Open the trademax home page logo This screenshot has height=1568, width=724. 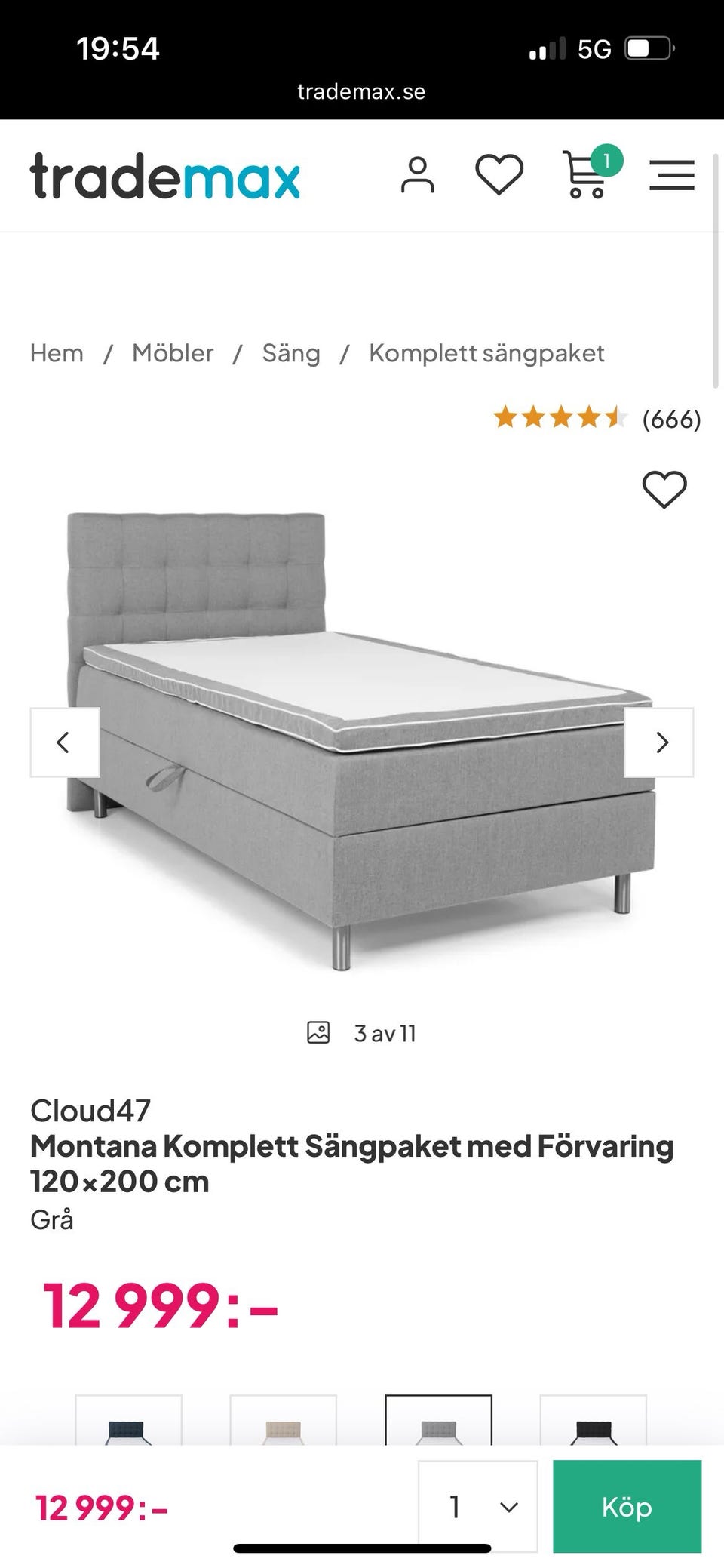click(165, 177)
